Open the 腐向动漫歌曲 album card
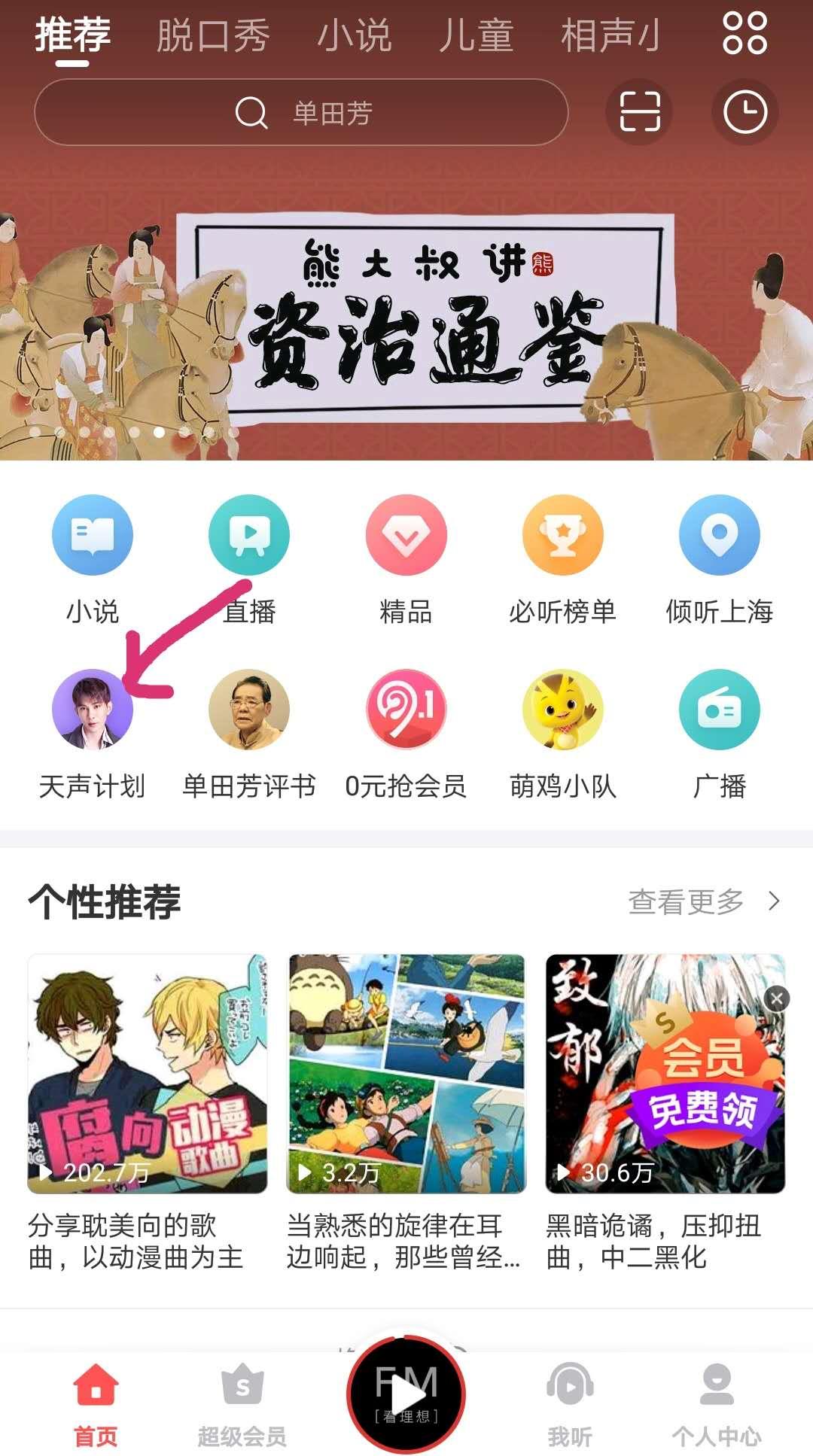813x1456 pixels. pos(148,1074)
